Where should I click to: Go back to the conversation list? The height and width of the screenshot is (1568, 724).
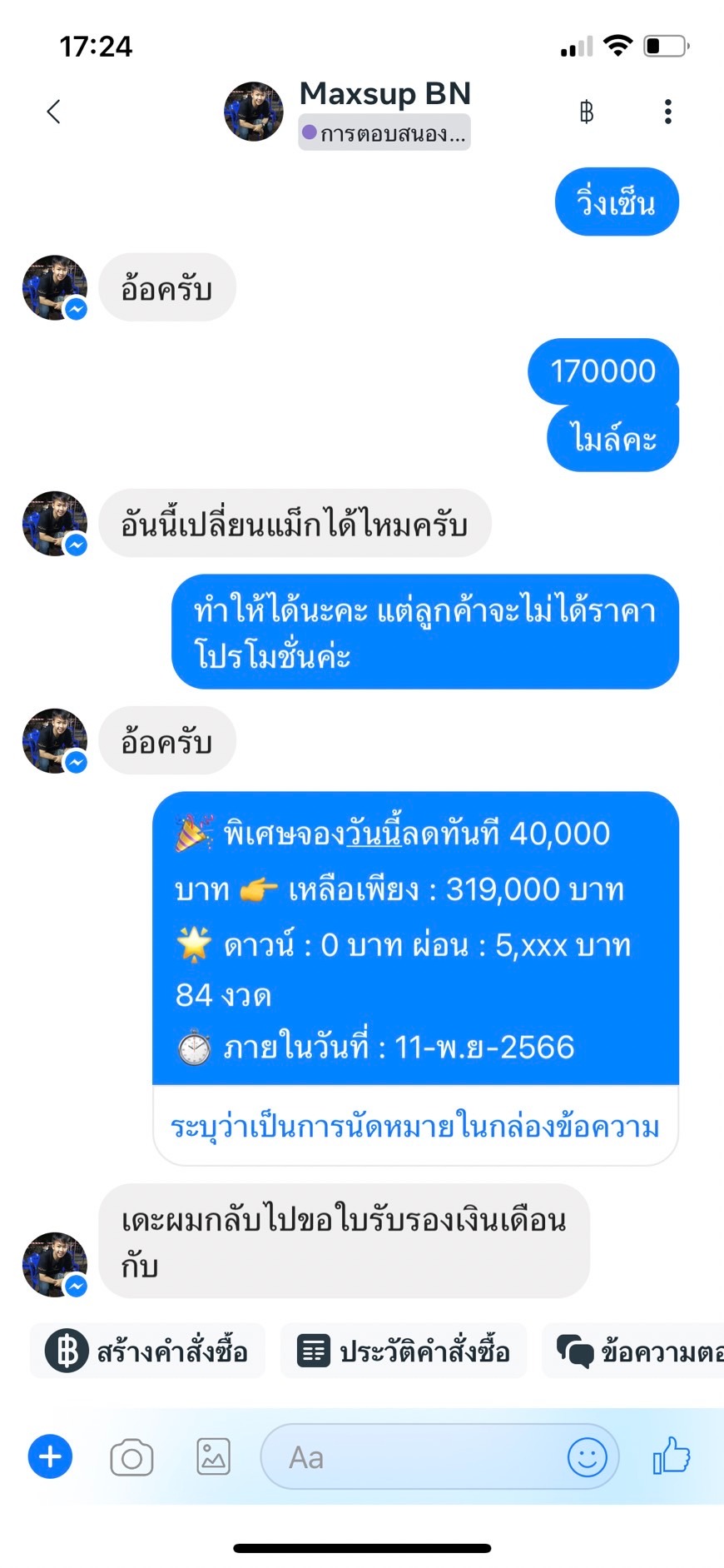[54, 112]
